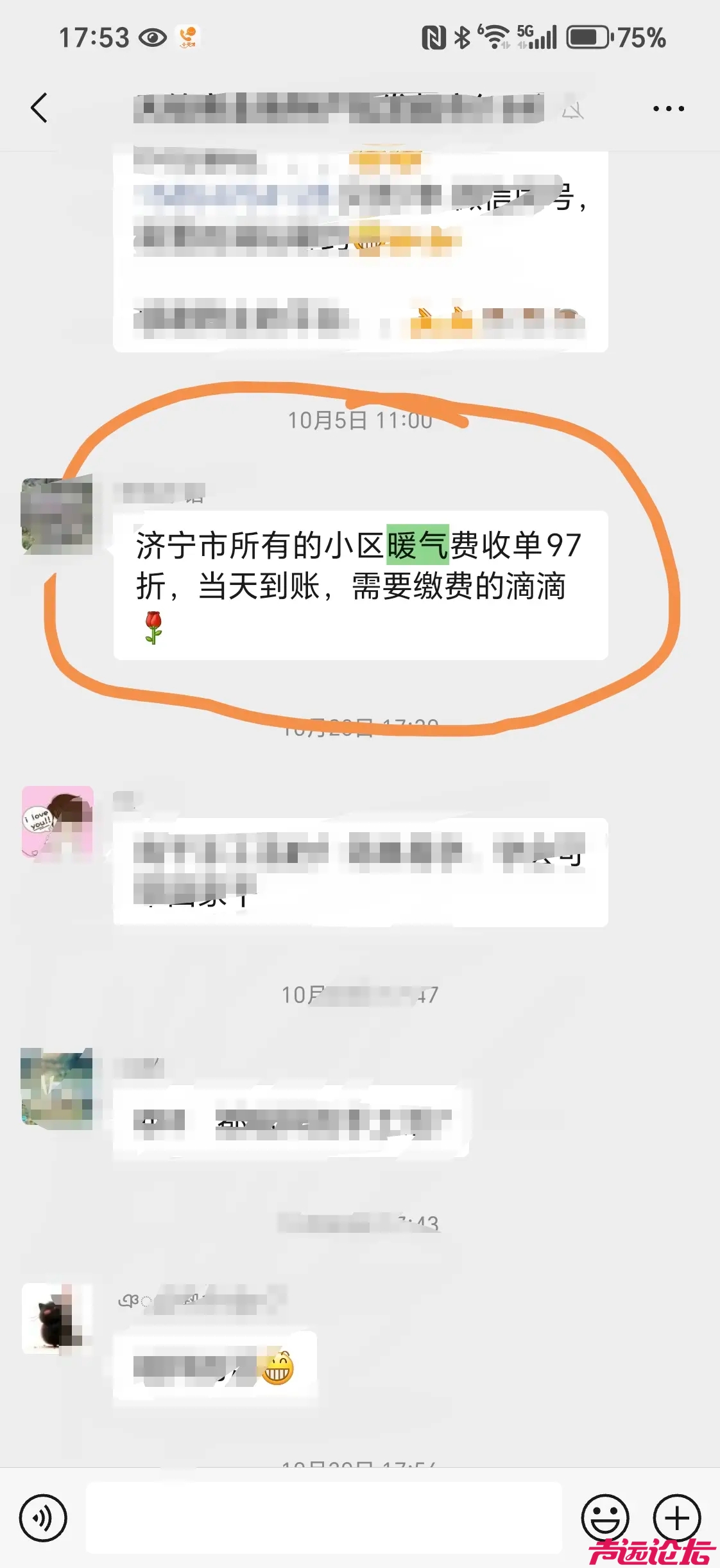This screenshot has width=720, height=1568.
Task: Open profile of the black cat avatar
Action: point(57,1319)
